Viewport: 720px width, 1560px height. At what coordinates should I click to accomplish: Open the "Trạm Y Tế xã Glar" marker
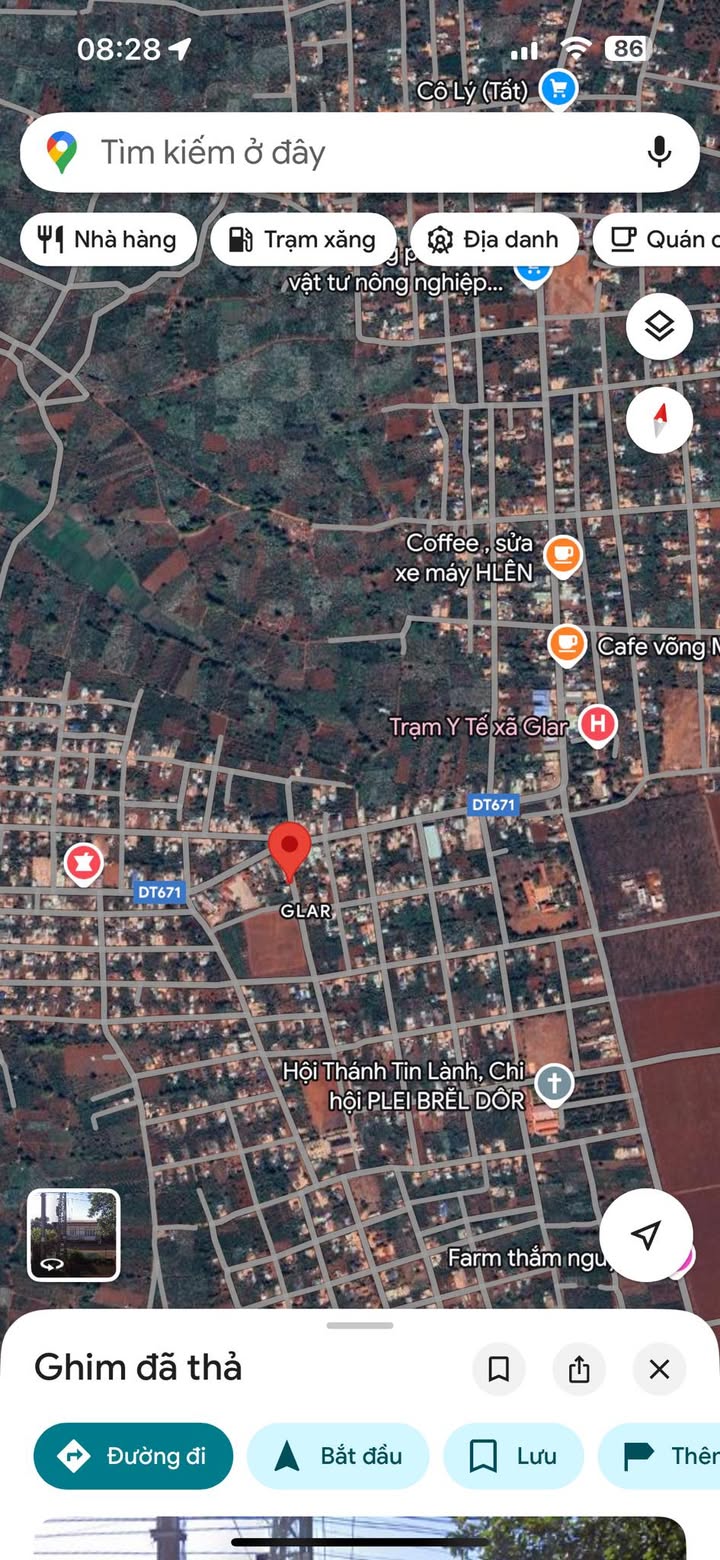pos(597,724)
